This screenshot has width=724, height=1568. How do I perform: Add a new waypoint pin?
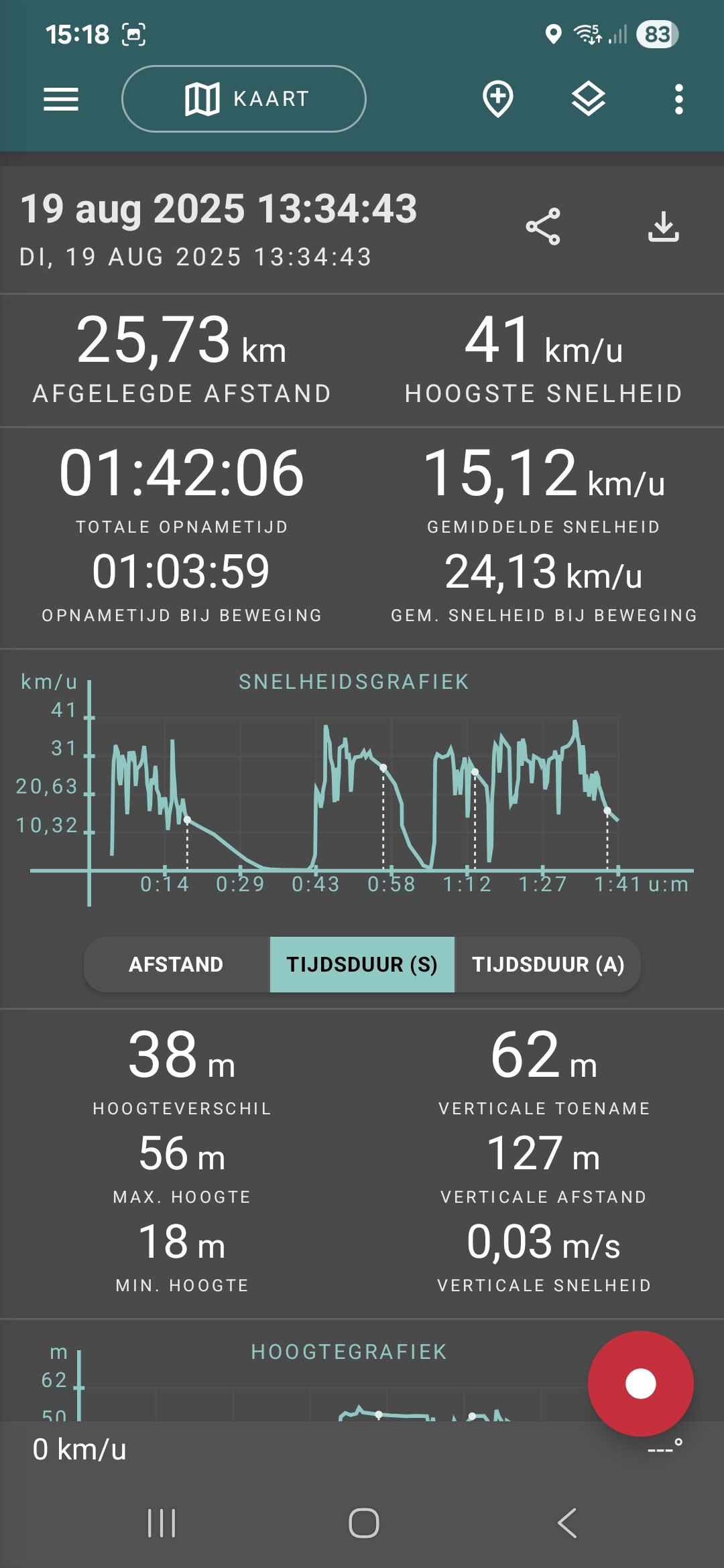click(498, 99)
